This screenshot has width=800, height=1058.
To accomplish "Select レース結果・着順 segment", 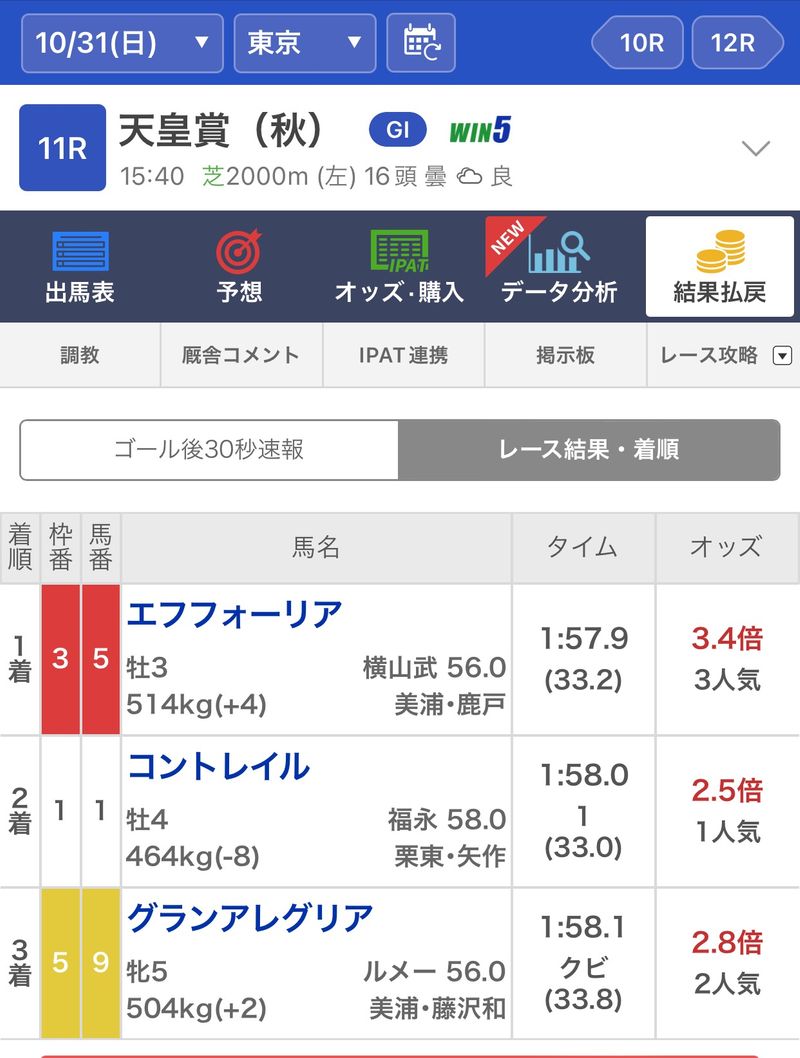I will (589, 450).
